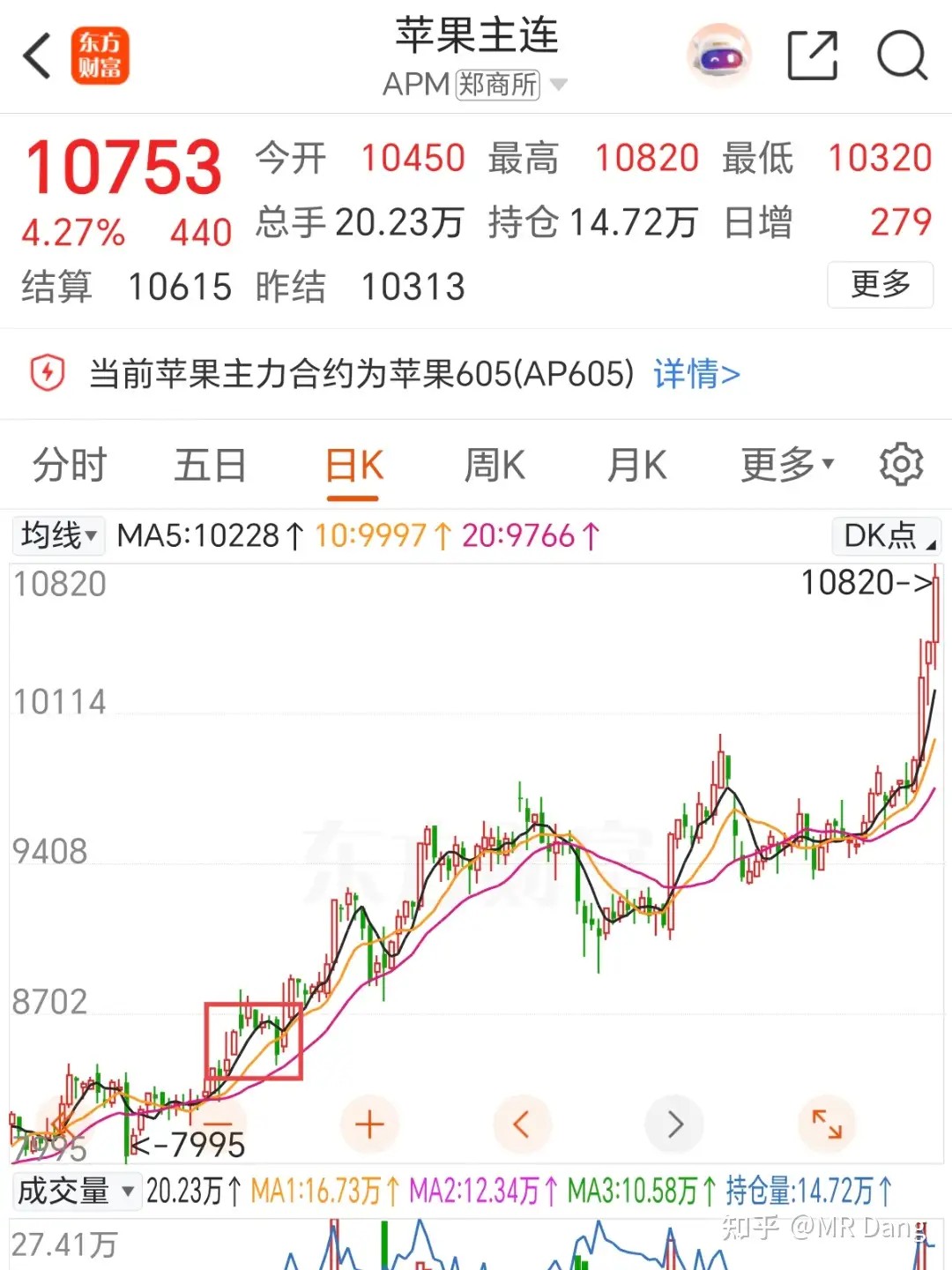This screenshot has width=952, height=1270.
Task: Open the 成交量 volume indicator dropdown
Action: pyautogui.click(x=77, y=1191)
